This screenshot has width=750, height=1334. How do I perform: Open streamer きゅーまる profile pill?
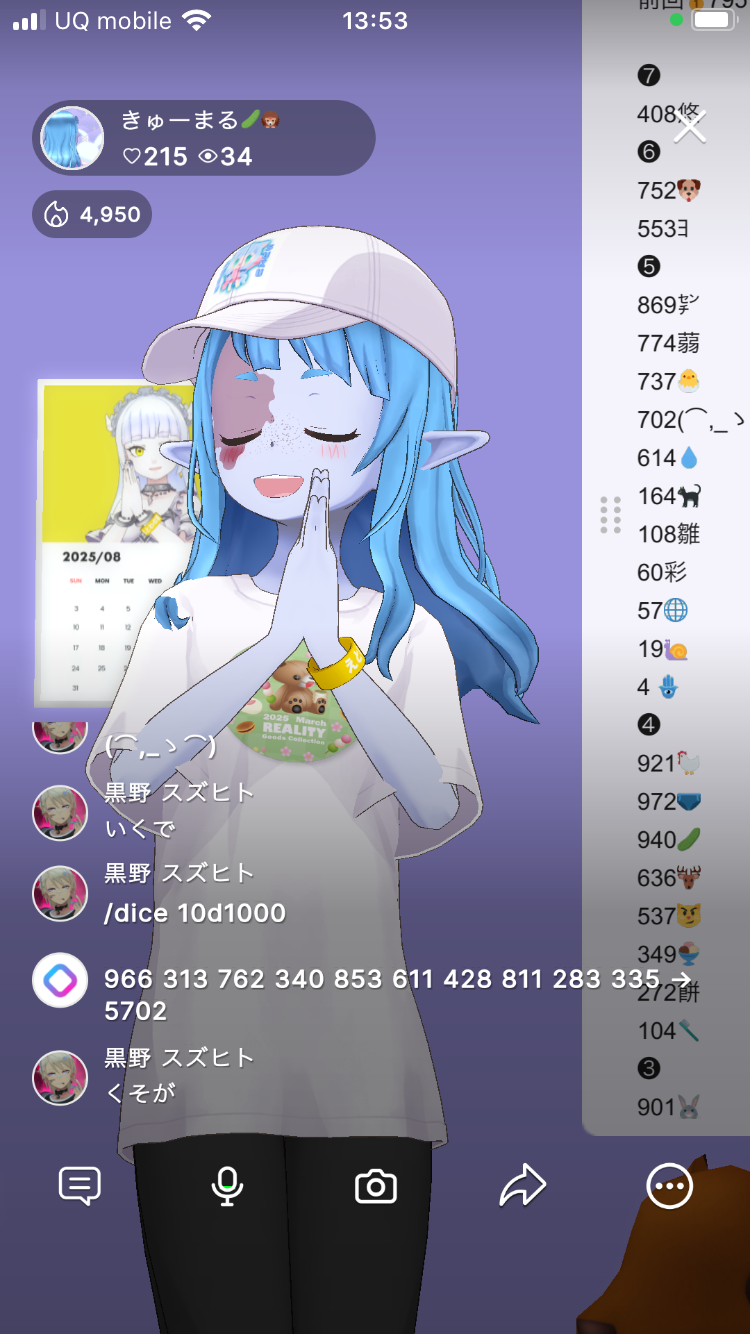point(204,138)
